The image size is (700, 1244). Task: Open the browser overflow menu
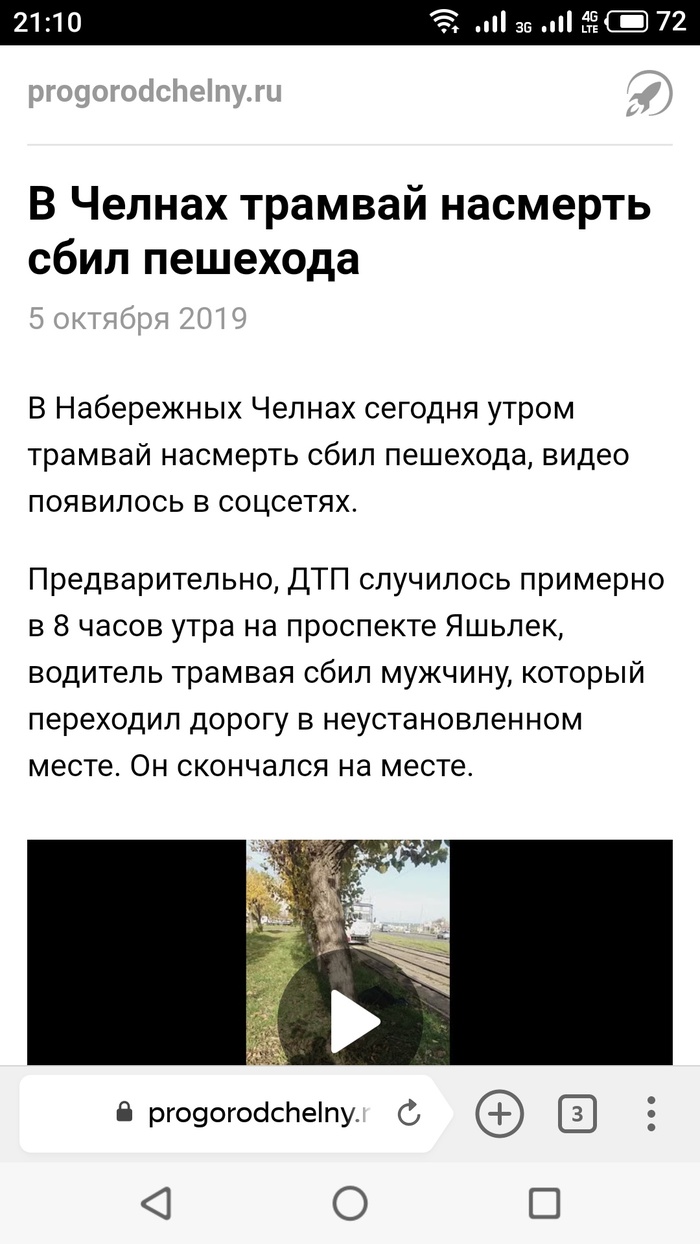click(x=651, y=1113)
